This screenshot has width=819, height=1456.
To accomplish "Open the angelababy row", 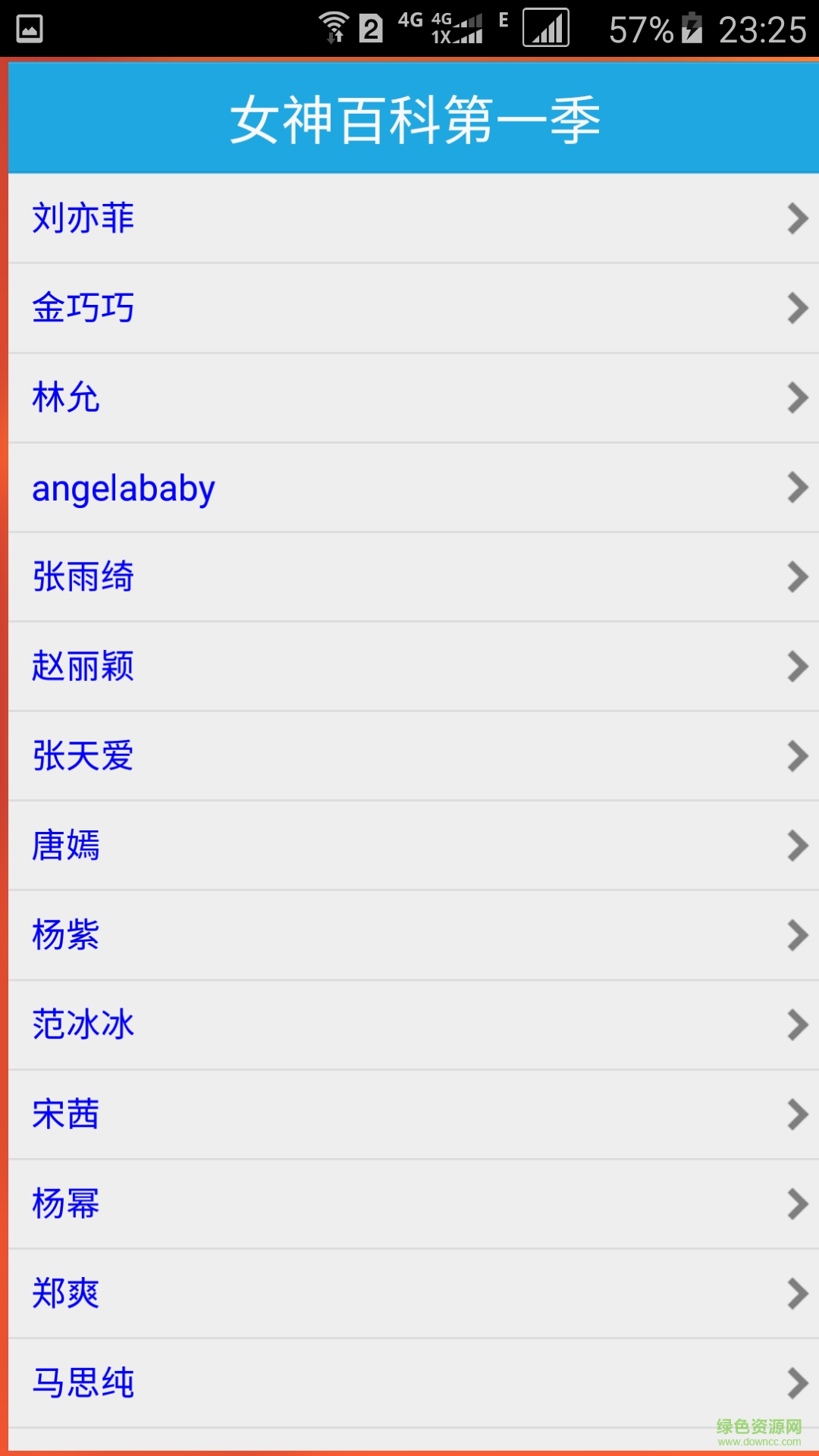I will coord(409,487).
